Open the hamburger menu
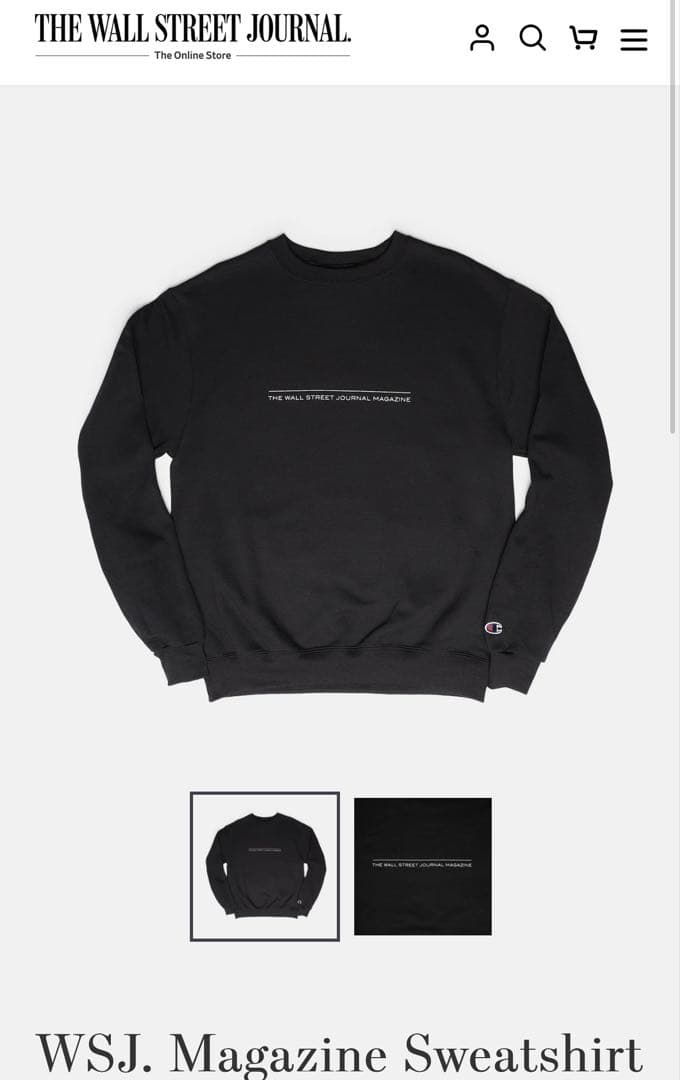680x1080 pixels. point(634,39)
